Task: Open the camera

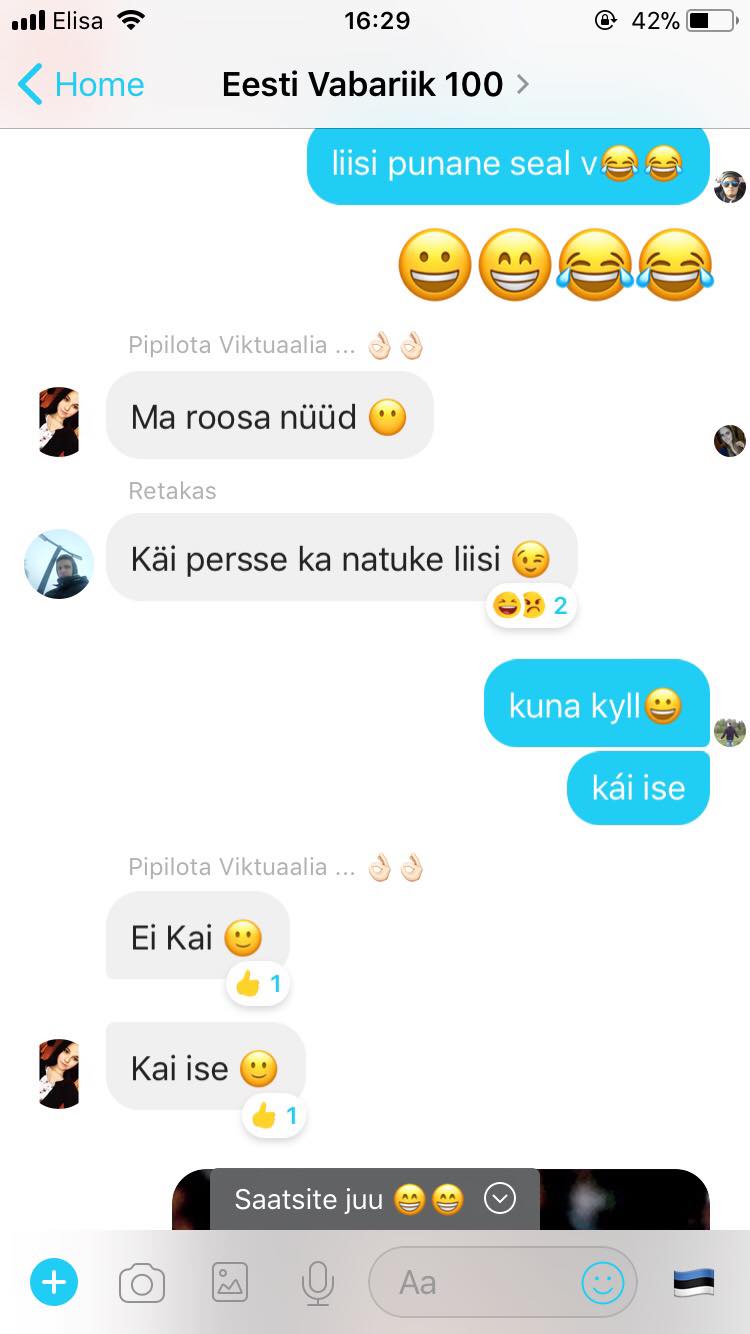Action: tap(142, 1282)
